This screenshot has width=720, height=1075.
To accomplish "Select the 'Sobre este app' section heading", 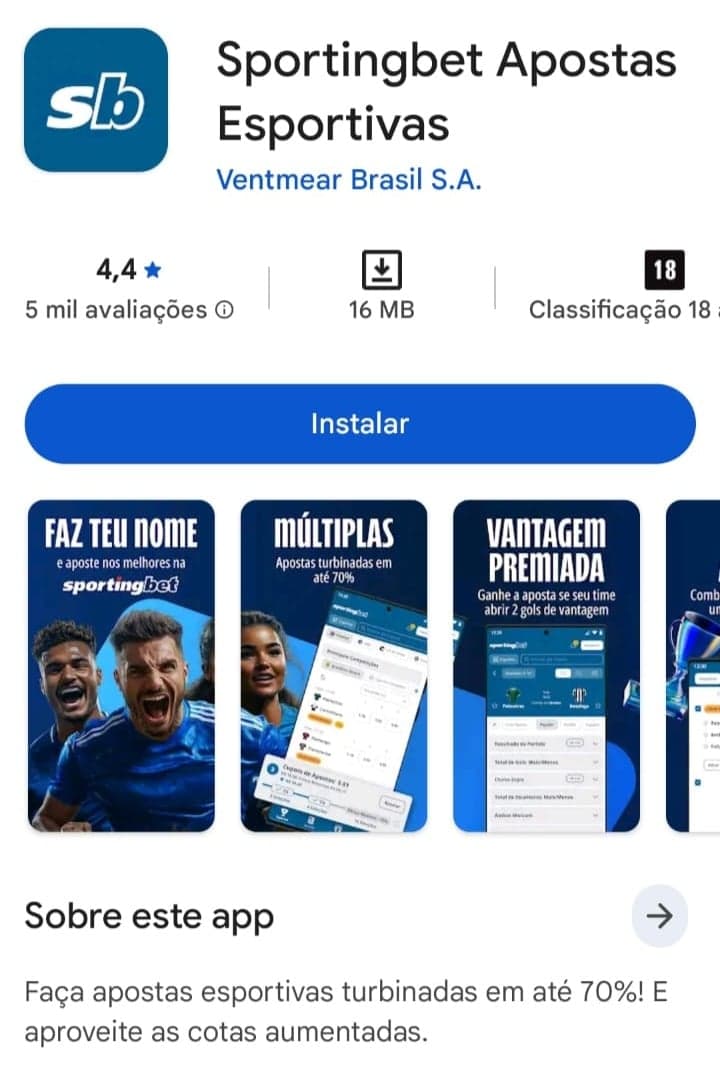I will (x=146, y=914).
